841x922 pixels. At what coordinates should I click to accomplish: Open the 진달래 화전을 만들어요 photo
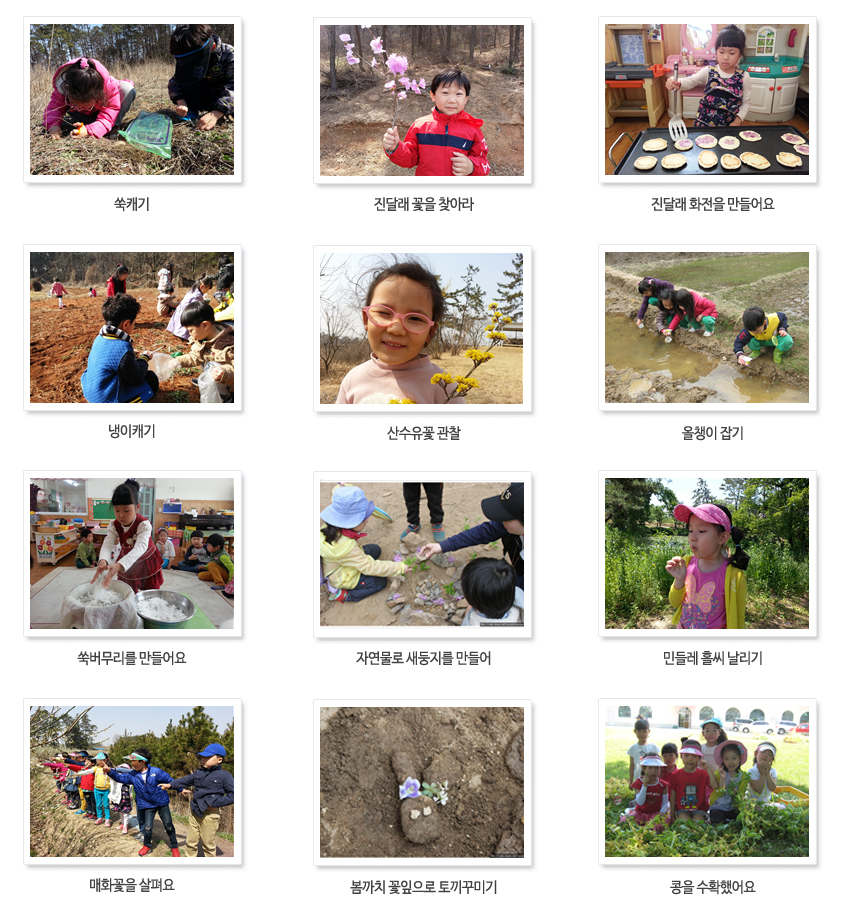pyautogui.click(x=707, y=100)
